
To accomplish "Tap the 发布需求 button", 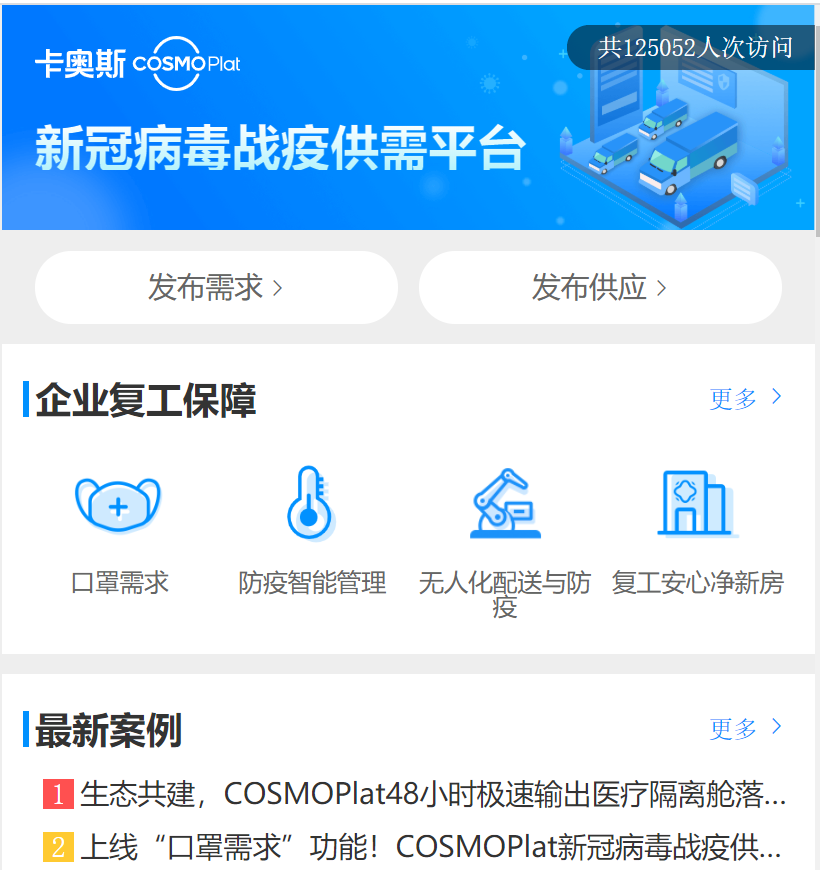I will pyautogui.click(x=216, y=288).
